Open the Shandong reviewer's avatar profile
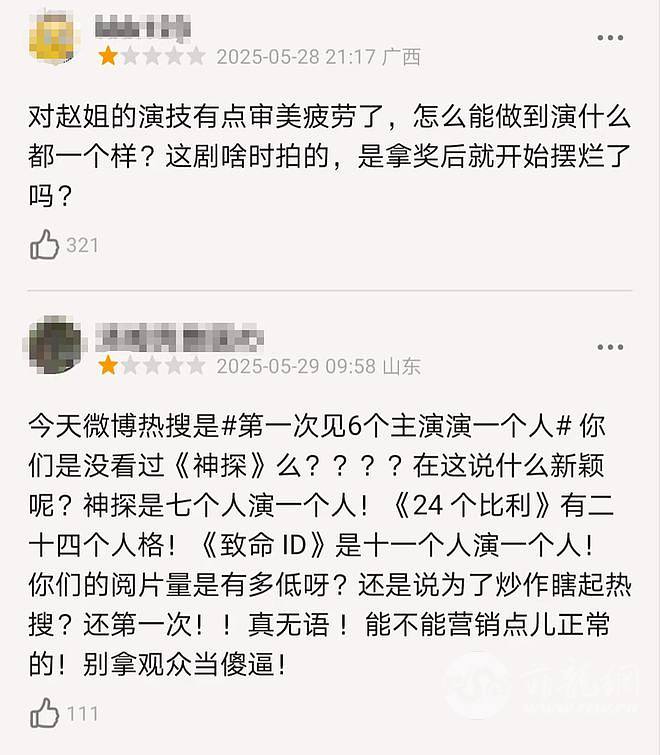Viewport: 660px width, 755px height. (55, 347)
